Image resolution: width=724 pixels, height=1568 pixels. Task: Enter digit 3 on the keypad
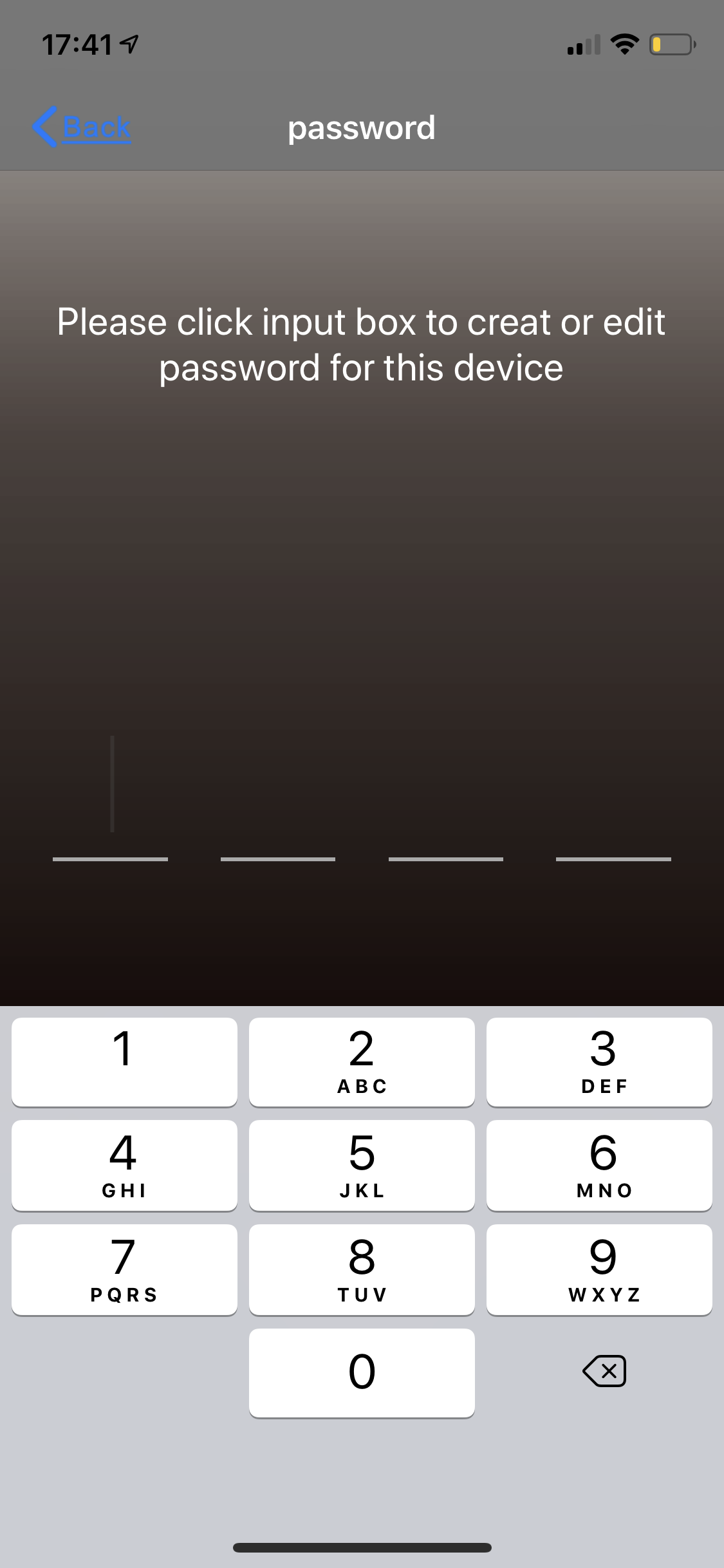click(599, 1061)
